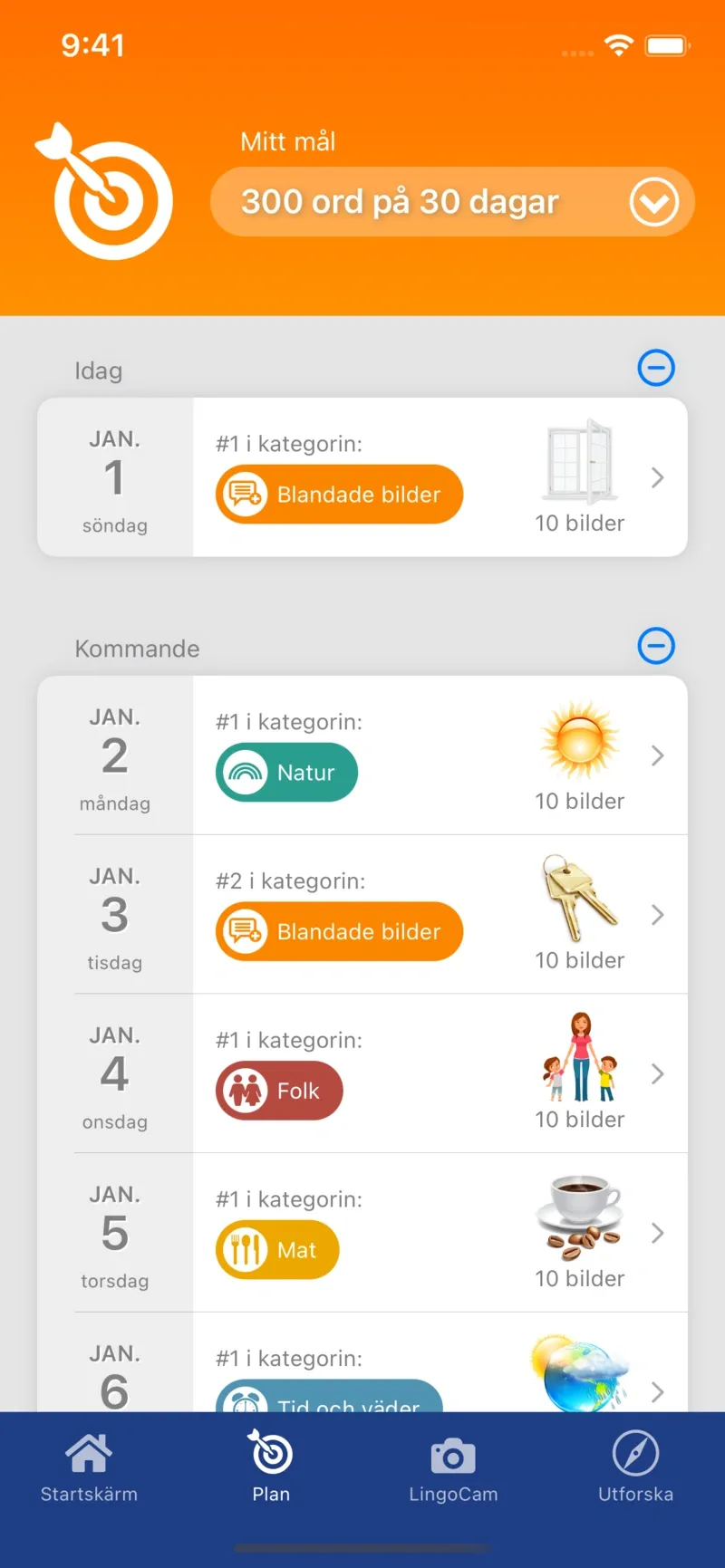Screen dimensions: 725x1568
Task: Expand the January 1 lesson chevron
Action: point(657,477)
